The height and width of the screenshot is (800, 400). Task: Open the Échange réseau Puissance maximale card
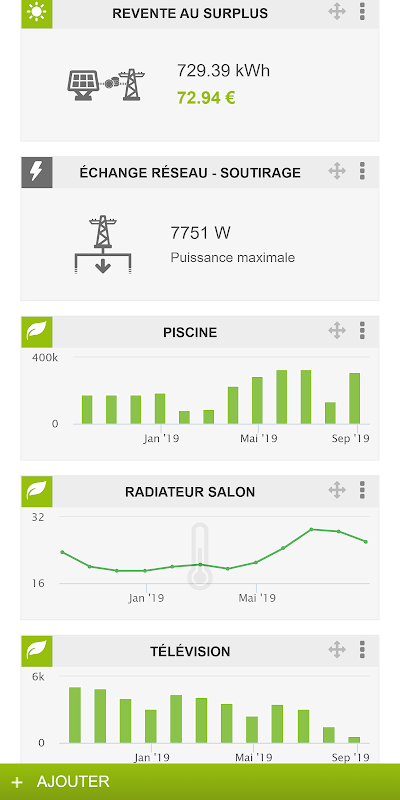200,244
